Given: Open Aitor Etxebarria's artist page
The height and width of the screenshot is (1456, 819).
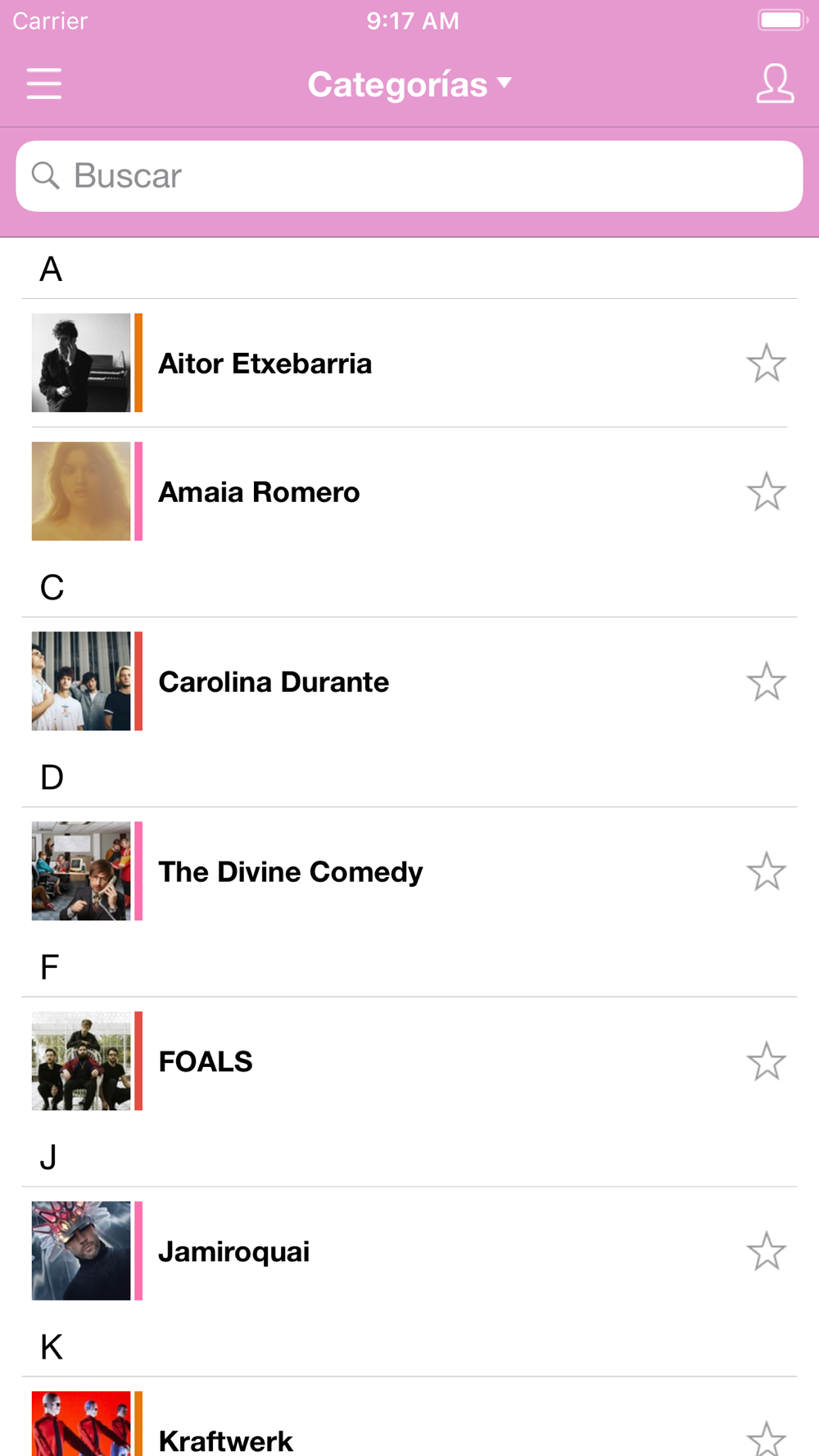Looking at the screenshot, I should tap(265, 364).
